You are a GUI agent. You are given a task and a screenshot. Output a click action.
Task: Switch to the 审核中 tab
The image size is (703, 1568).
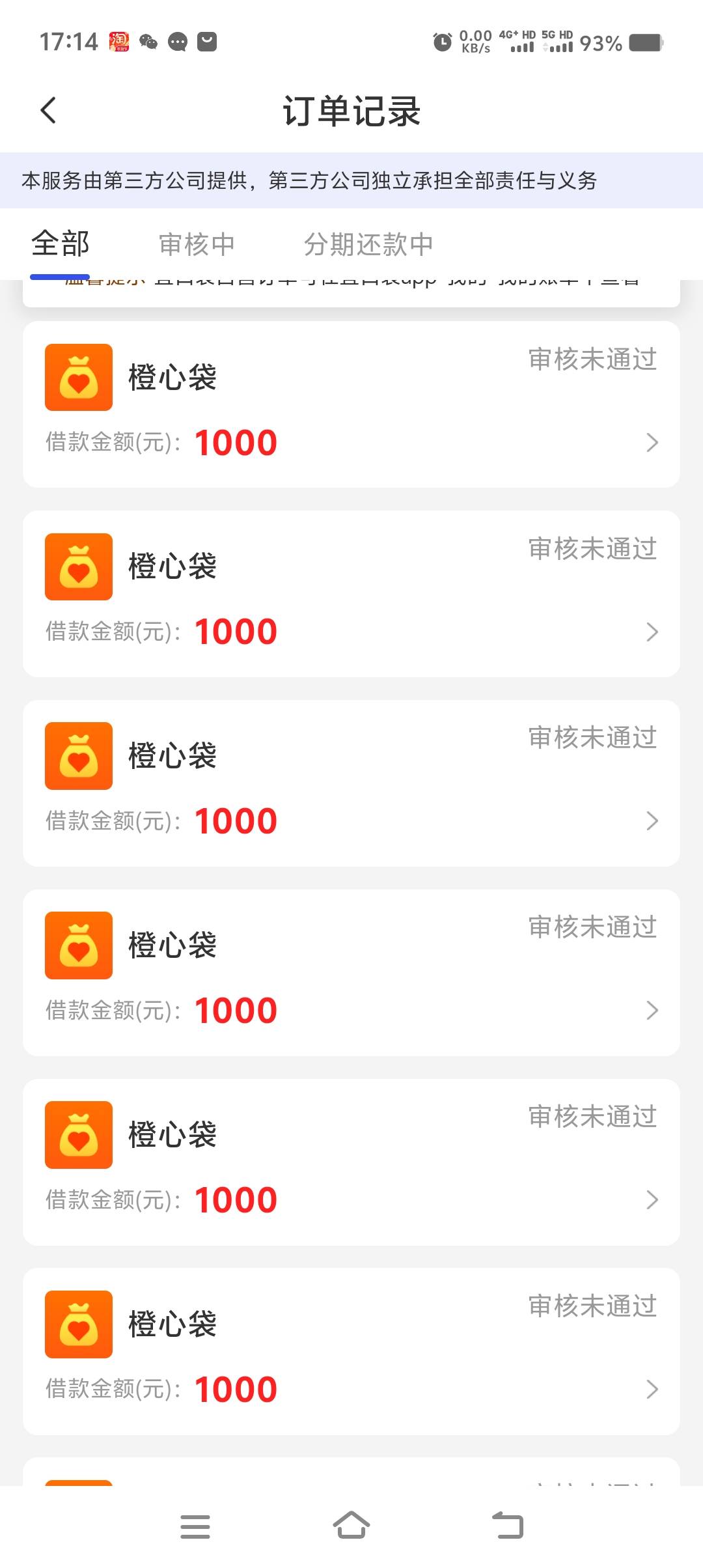[x=197, y=244]
